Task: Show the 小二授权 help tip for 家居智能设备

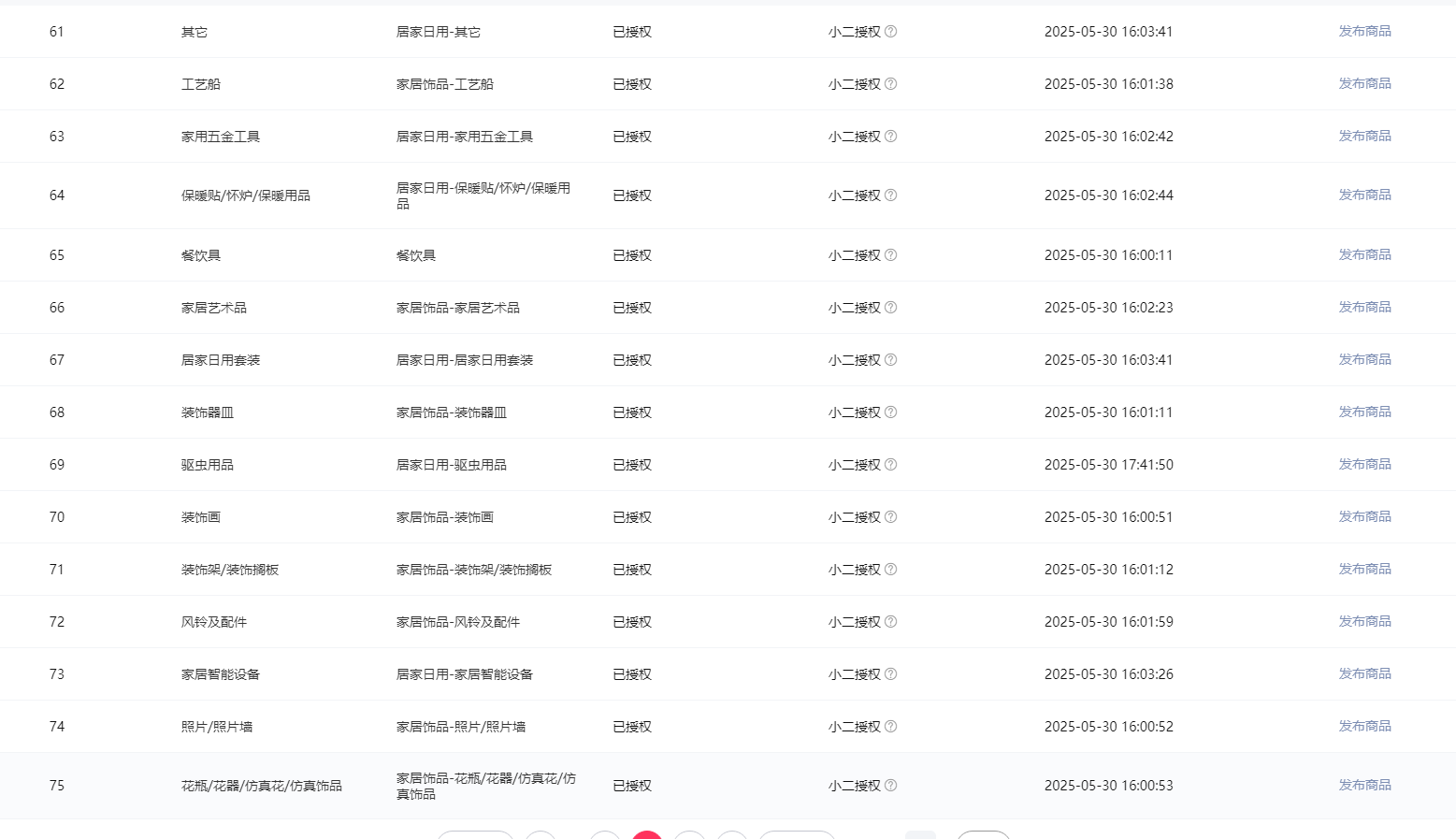Action: (x=890, y=673)
